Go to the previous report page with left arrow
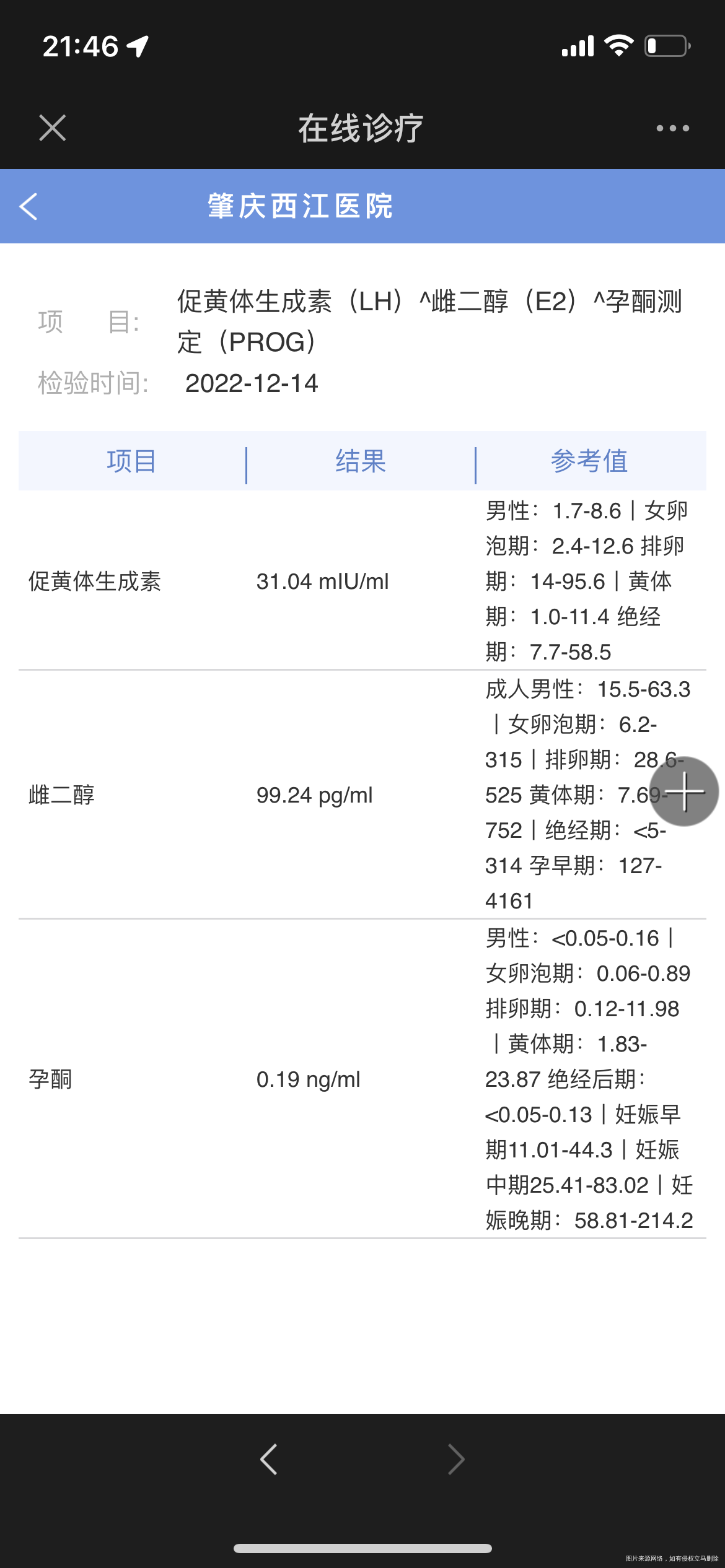The height and width of the screenshot is (1568, 725). [270, 1459]
